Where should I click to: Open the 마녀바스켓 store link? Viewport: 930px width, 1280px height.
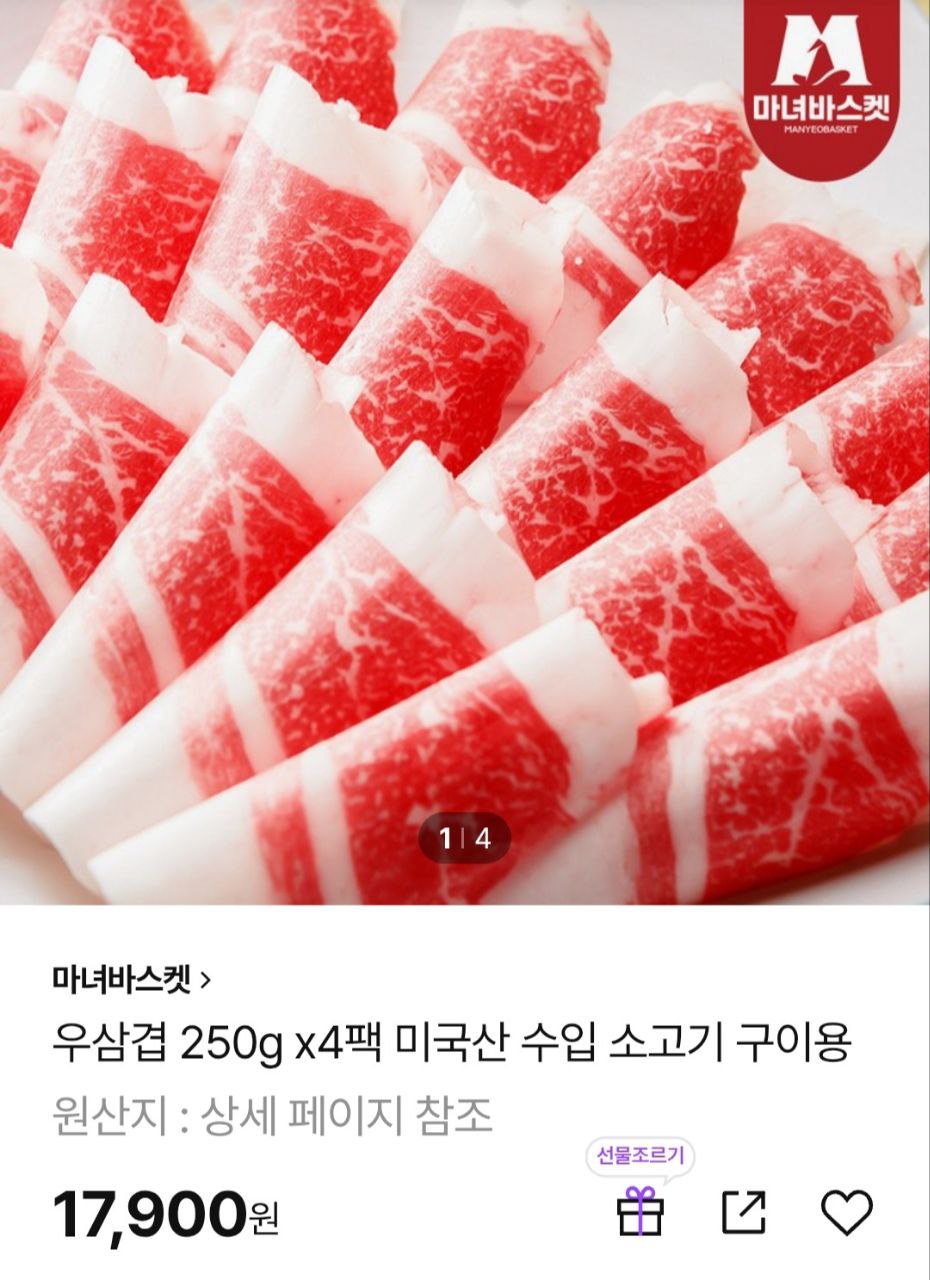pos(131,980)
